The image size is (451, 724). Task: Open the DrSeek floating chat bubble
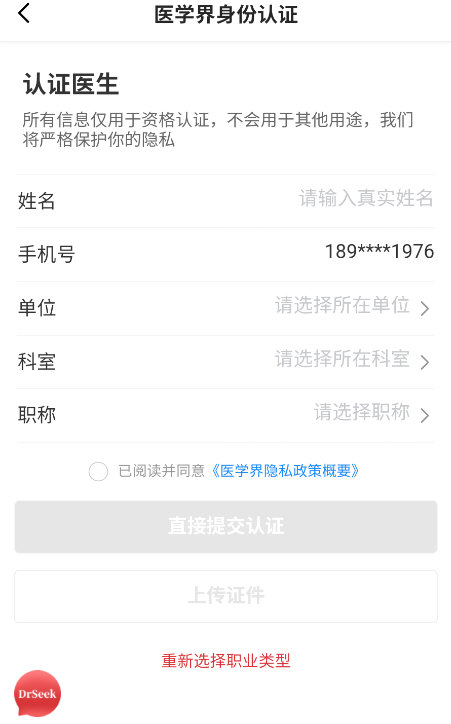37,694
